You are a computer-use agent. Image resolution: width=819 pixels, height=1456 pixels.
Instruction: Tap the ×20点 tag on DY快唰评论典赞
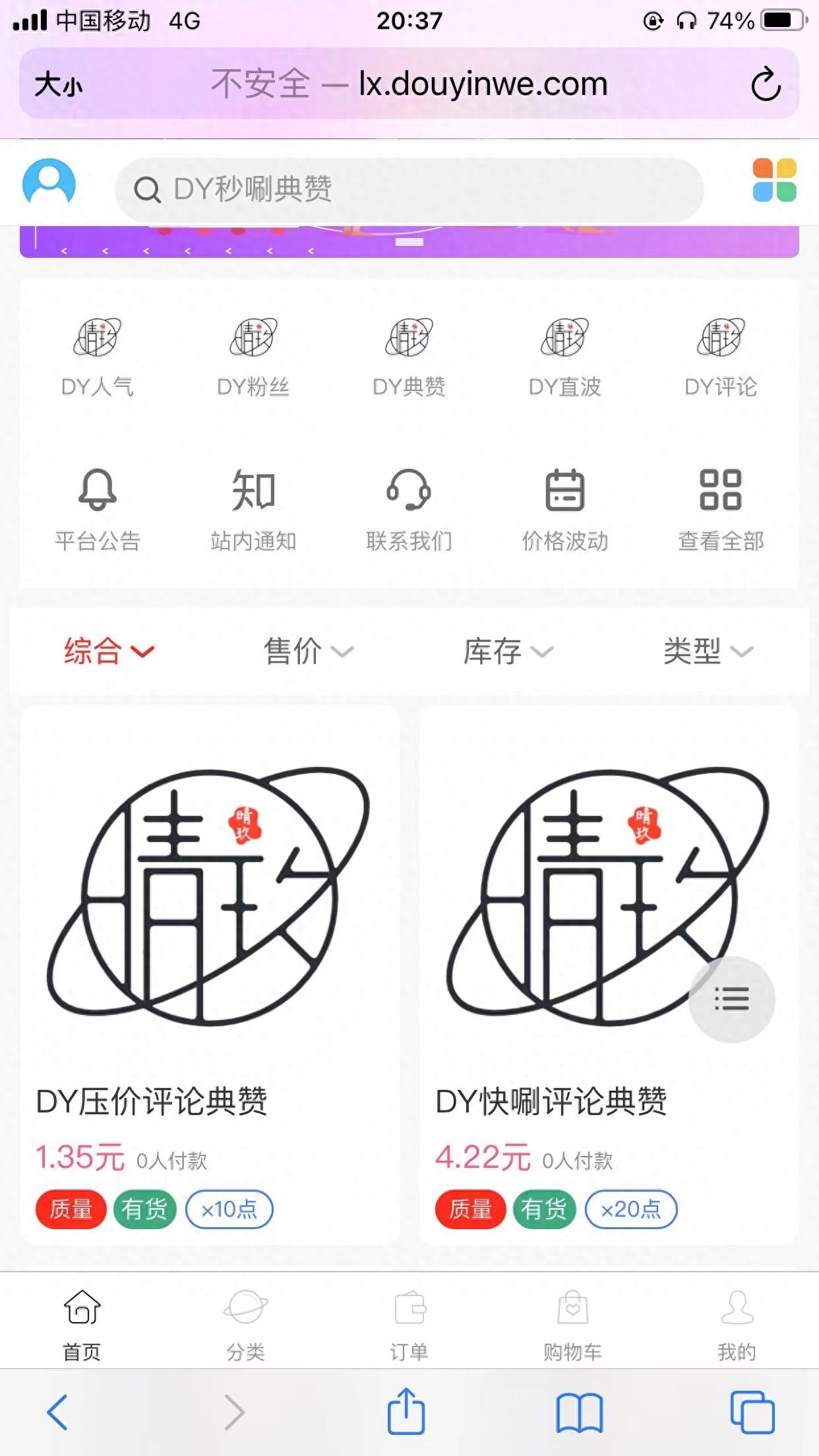[630, 1209]
